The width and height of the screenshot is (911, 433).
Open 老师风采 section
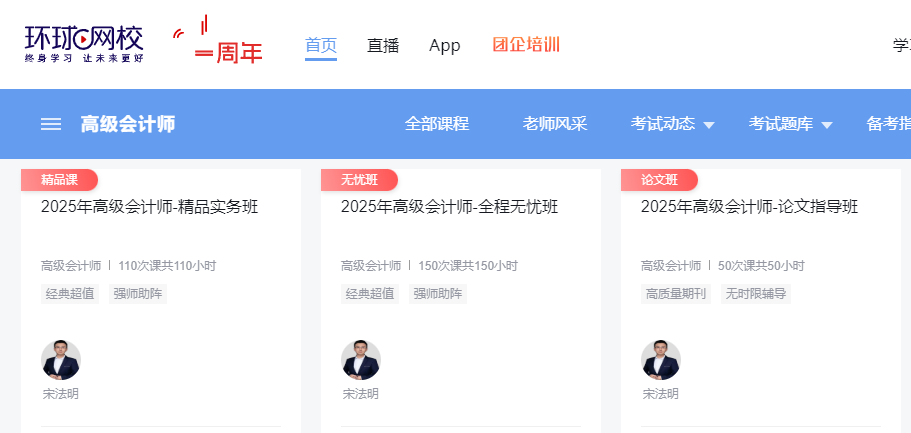coord(555,124)
